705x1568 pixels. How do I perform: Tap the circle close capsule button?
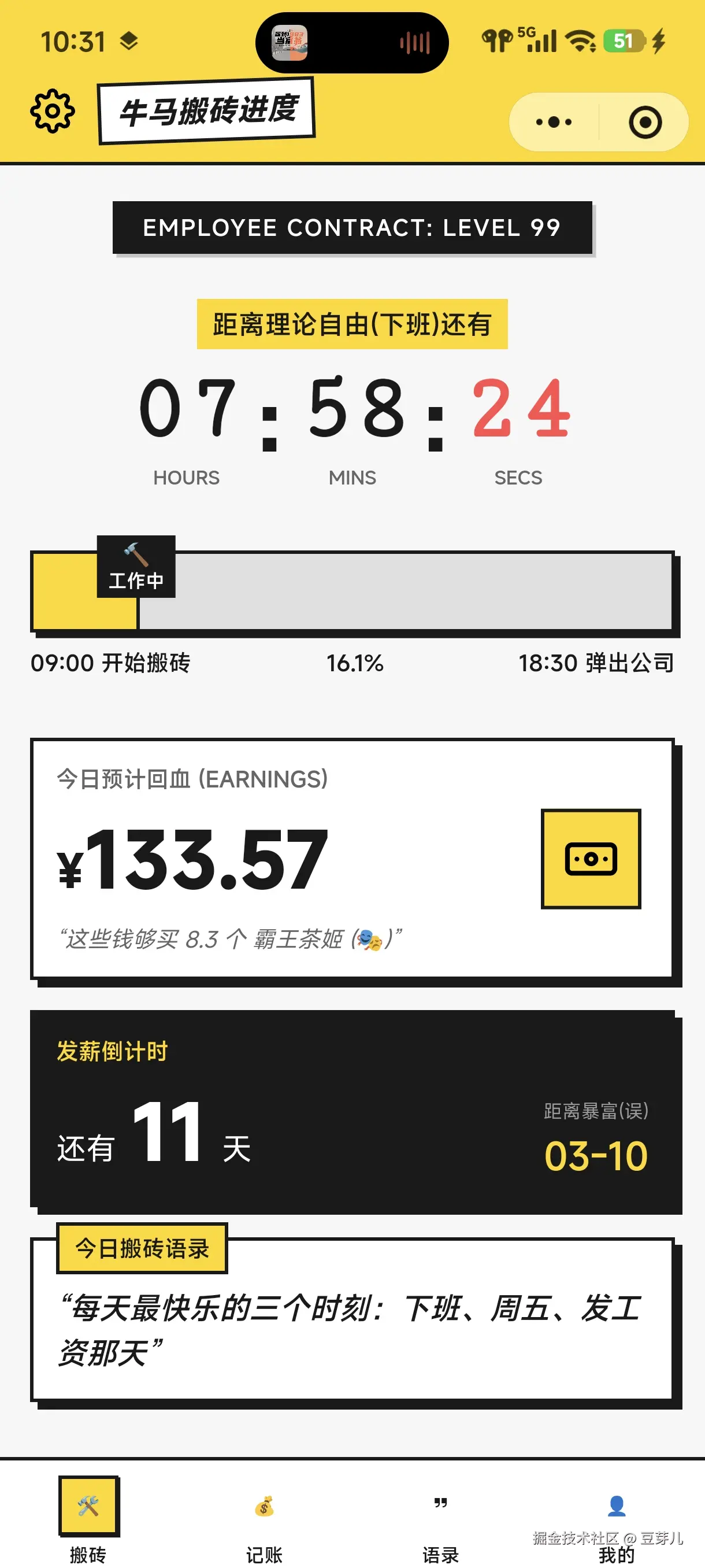click(646, 122)
